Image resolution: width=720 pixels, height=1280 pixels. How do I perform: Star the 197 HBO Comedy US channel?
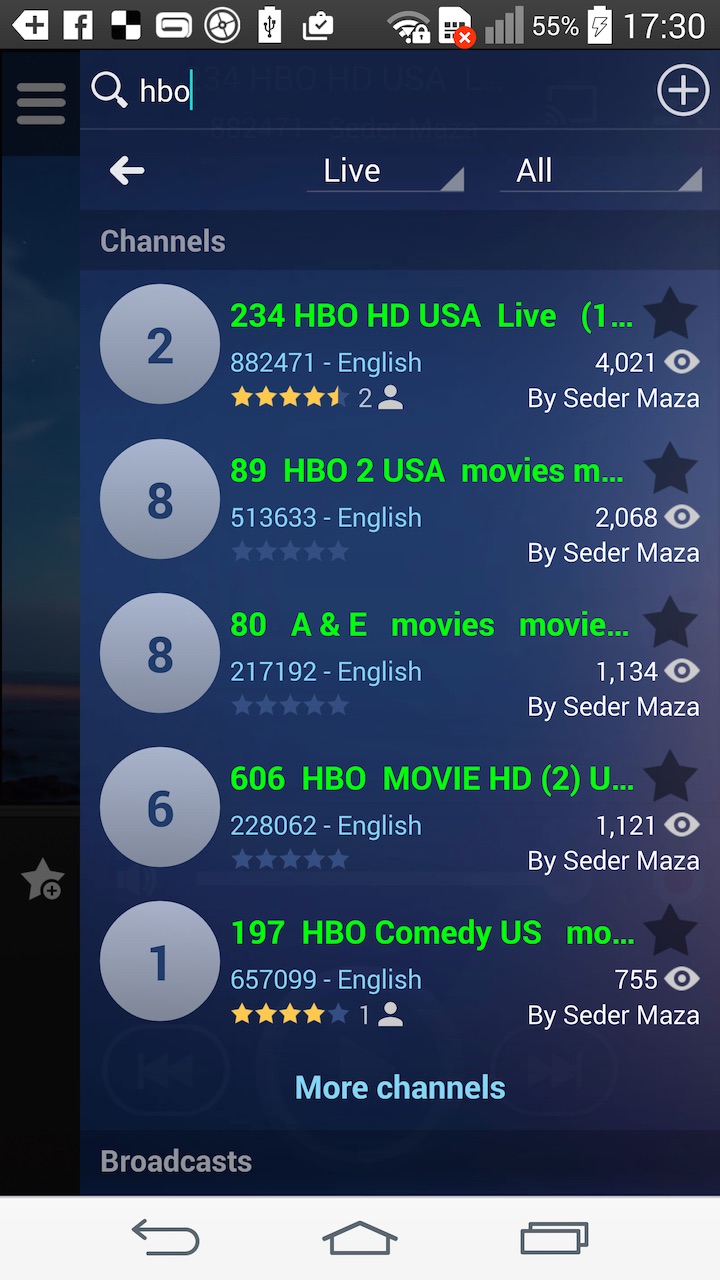point(670,931)
